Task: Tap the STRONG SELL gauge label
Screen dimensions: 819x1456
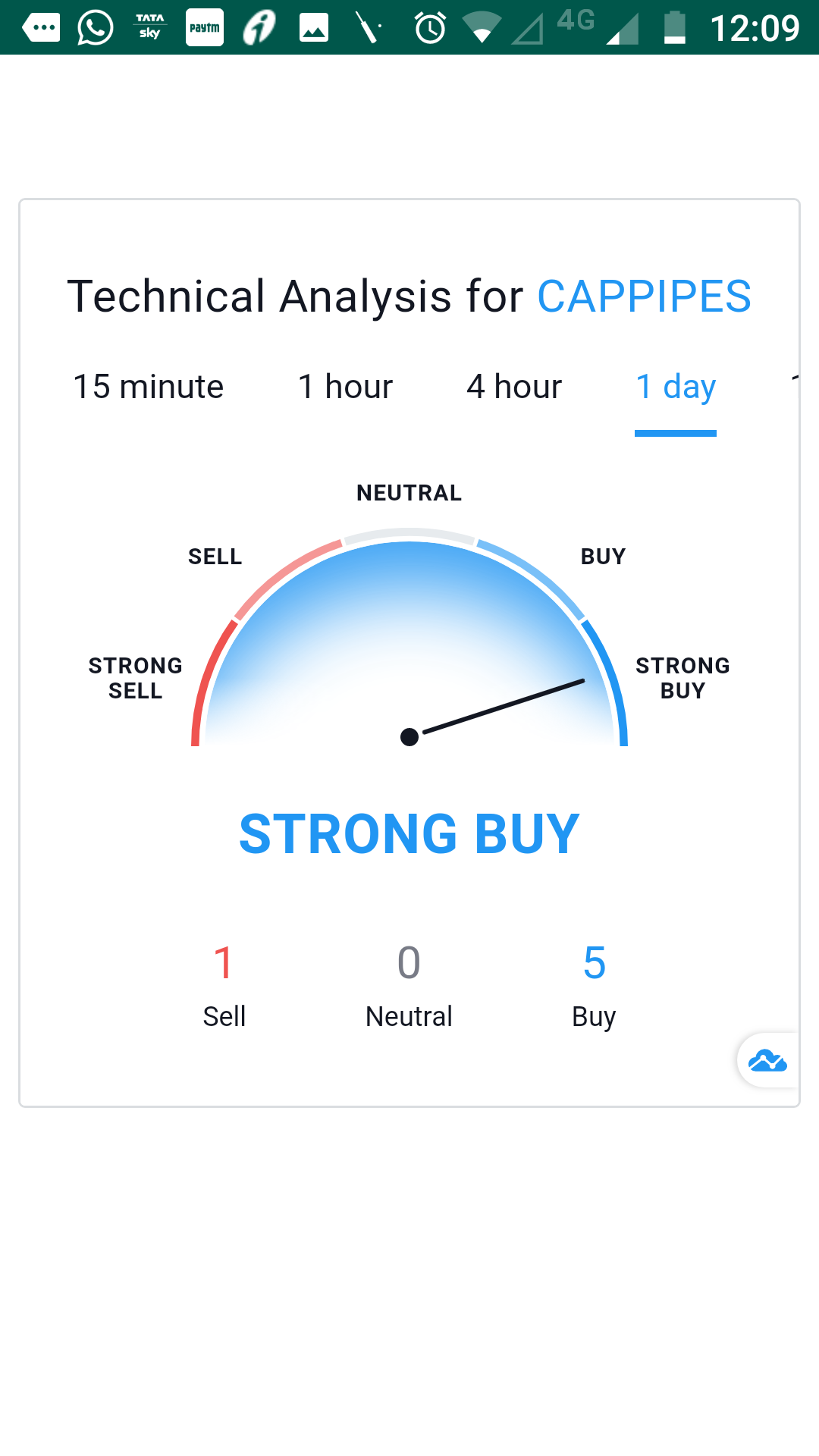Action: point(136,678)
